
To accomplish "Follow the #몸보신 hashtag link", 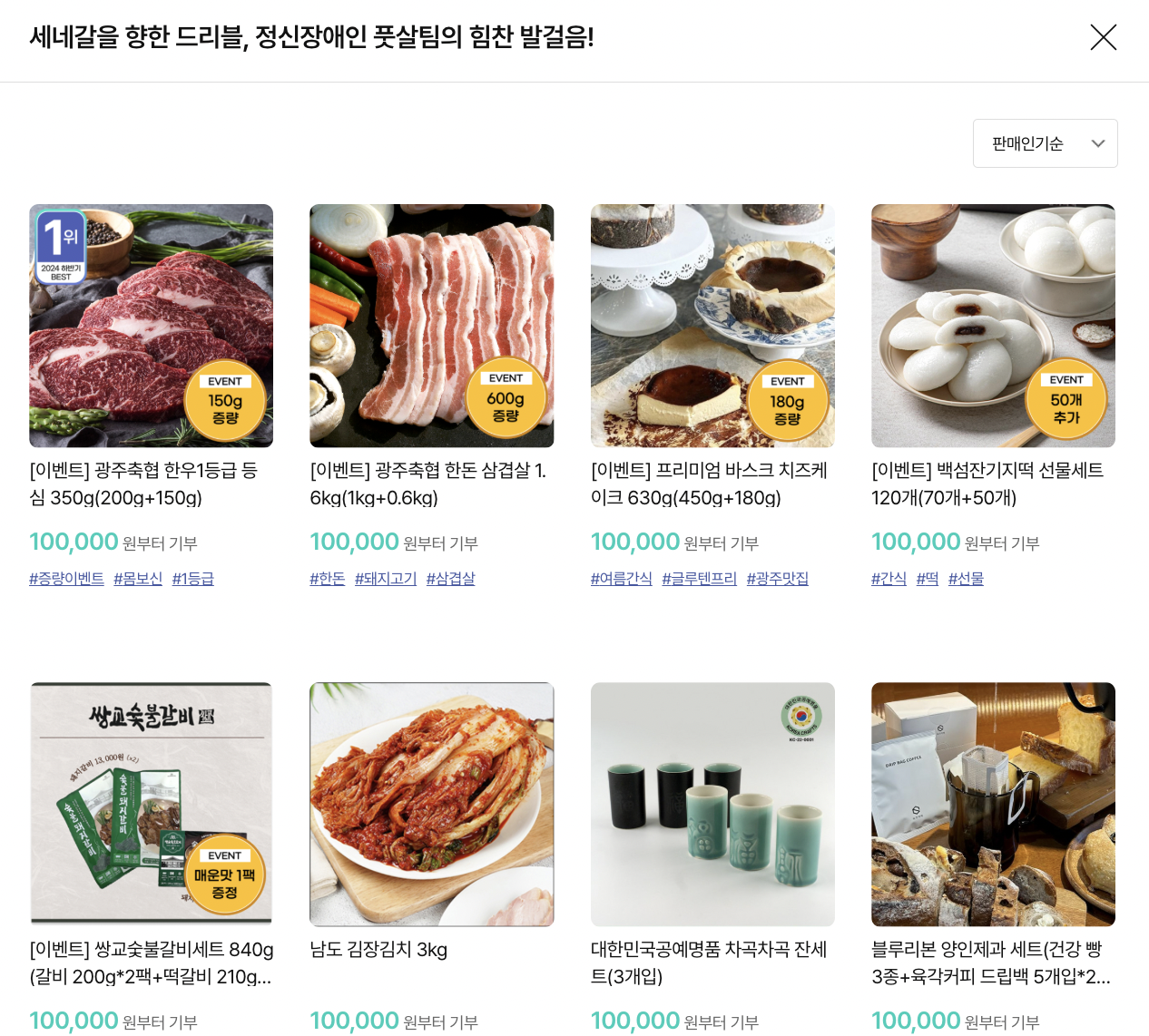I will 138,579.
